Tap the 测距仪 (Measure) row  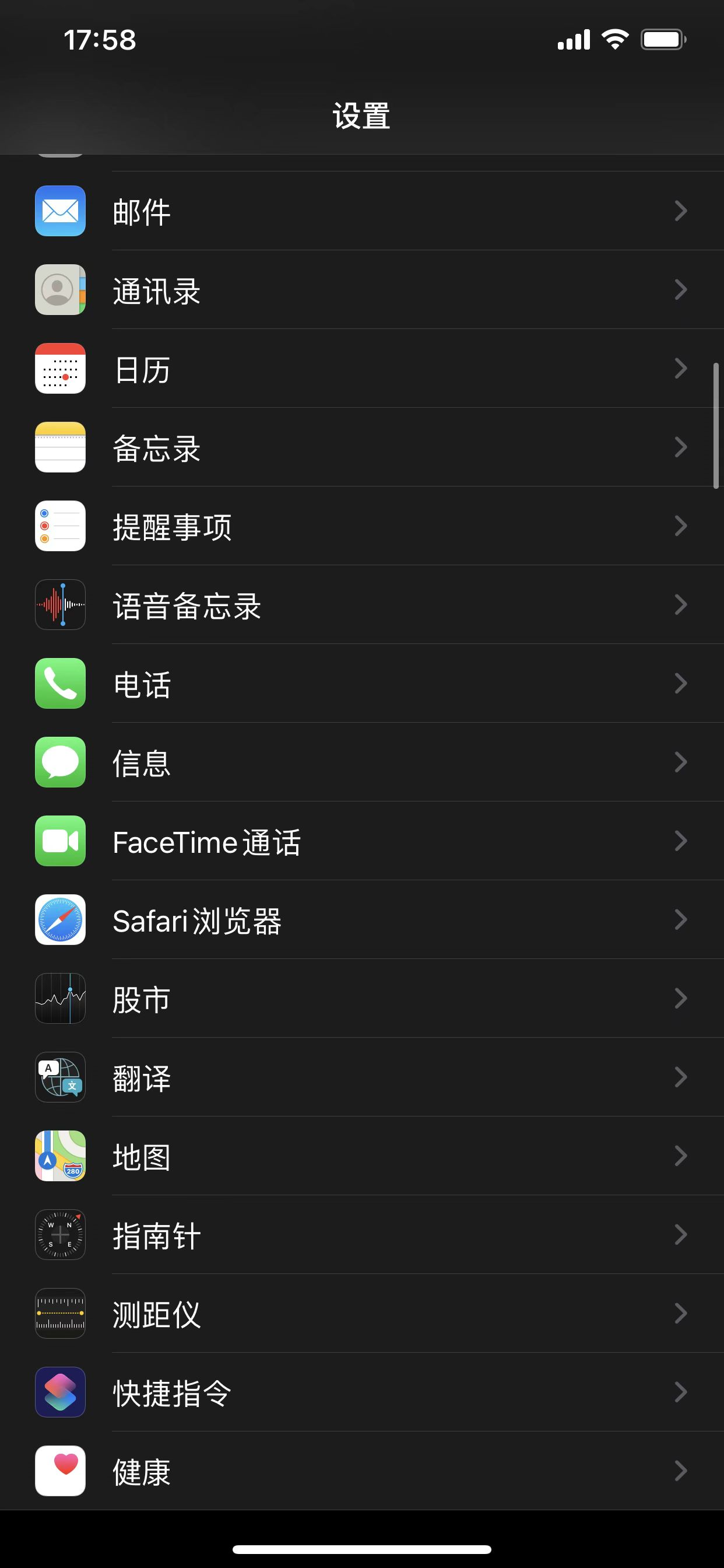coord(361,1314)
